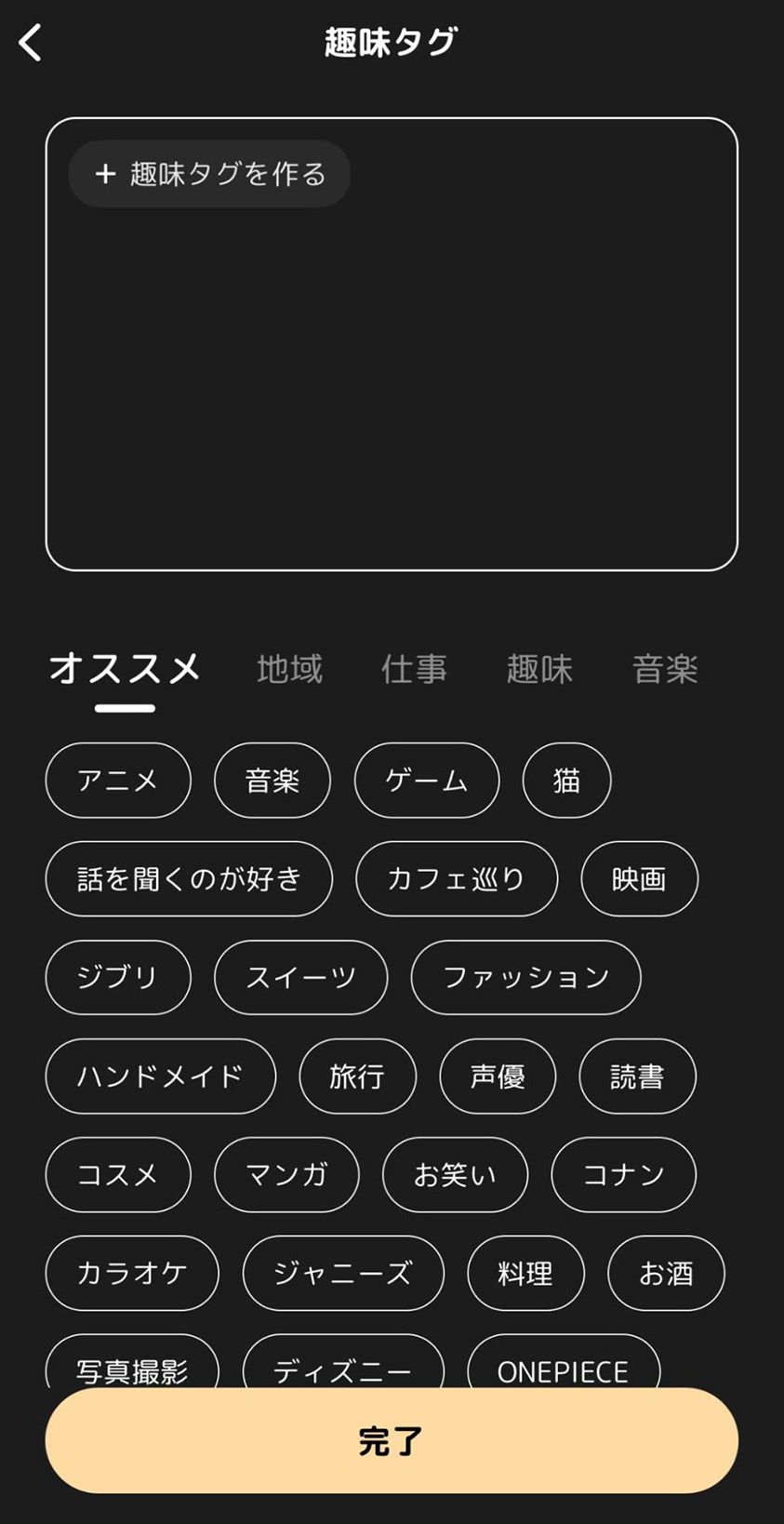This screenshot has width=784, height=1524.
Task: Confirm with the 完了 button
Action: click(x=392, y=1441)
